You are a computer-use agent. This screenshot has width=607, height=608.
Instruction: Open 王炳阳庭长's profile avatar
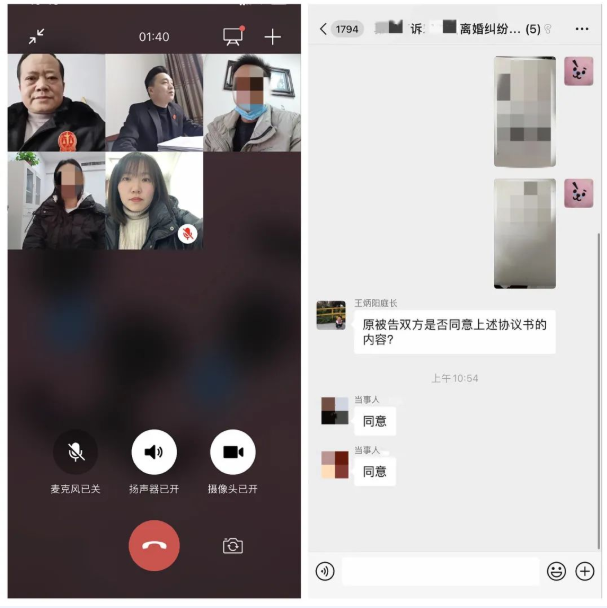point(331,315)
